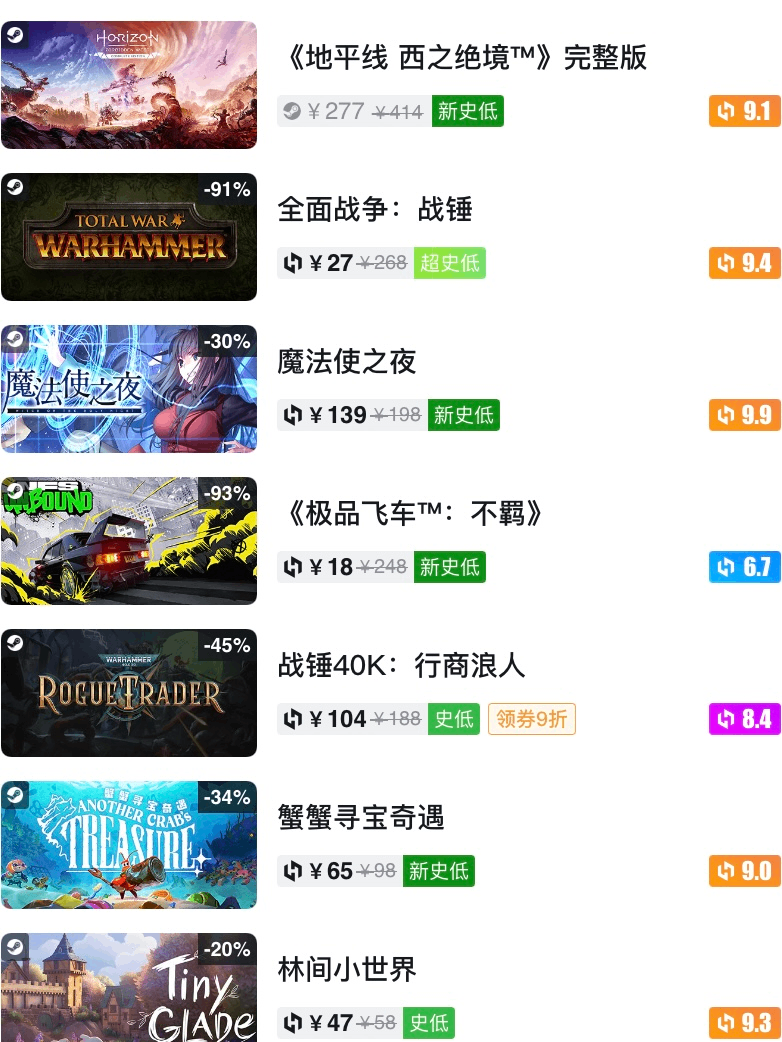This screenshot has width=782, height=1042.
Task: Select 《极品飞车™：不羁》 from the list
Action: pos(413,514)
